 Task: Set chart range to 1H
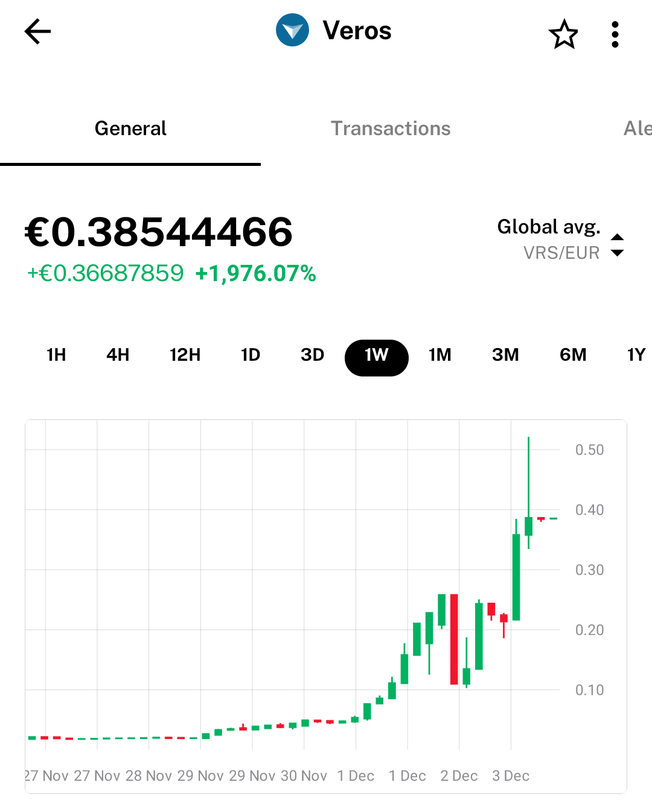click(x=56, y=355)
